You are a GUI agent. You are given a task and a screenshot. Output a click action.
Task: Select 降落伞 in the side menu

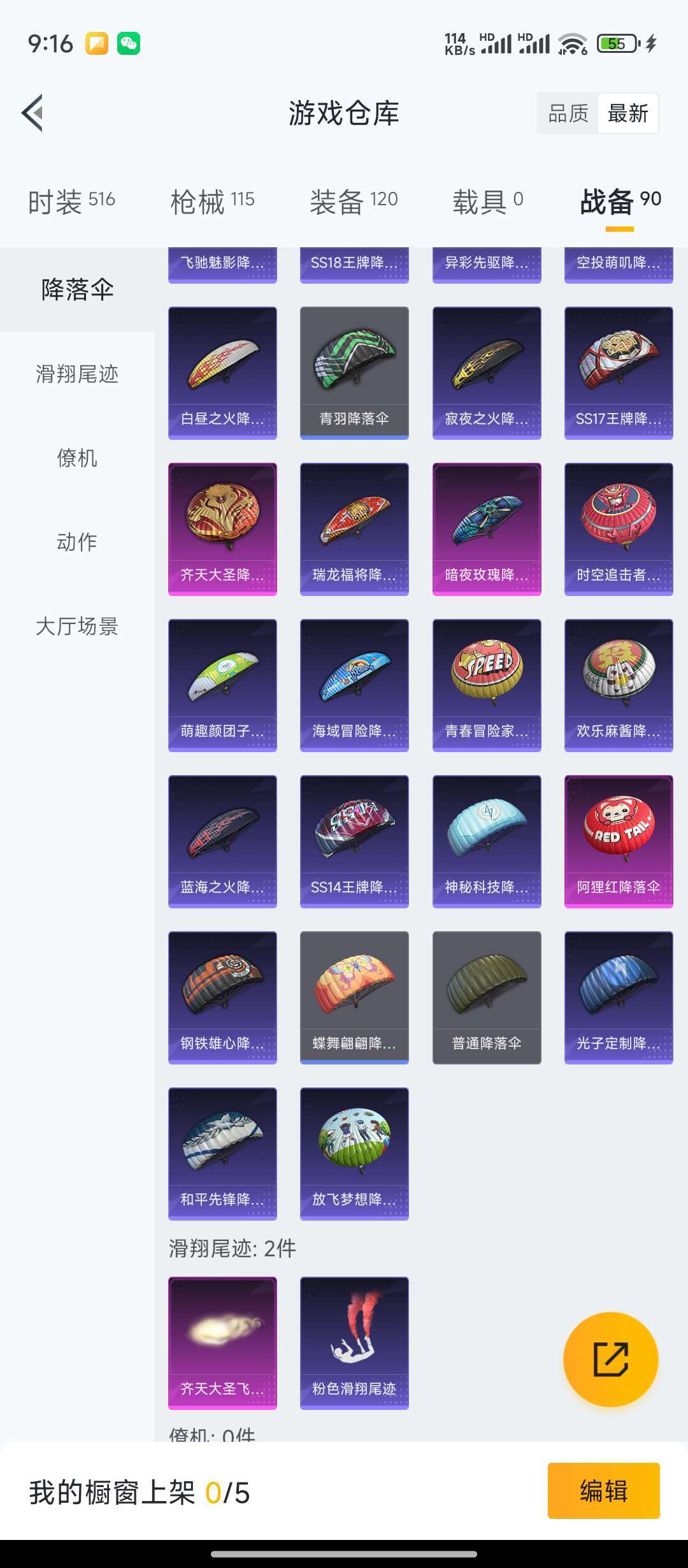[77, 289]
